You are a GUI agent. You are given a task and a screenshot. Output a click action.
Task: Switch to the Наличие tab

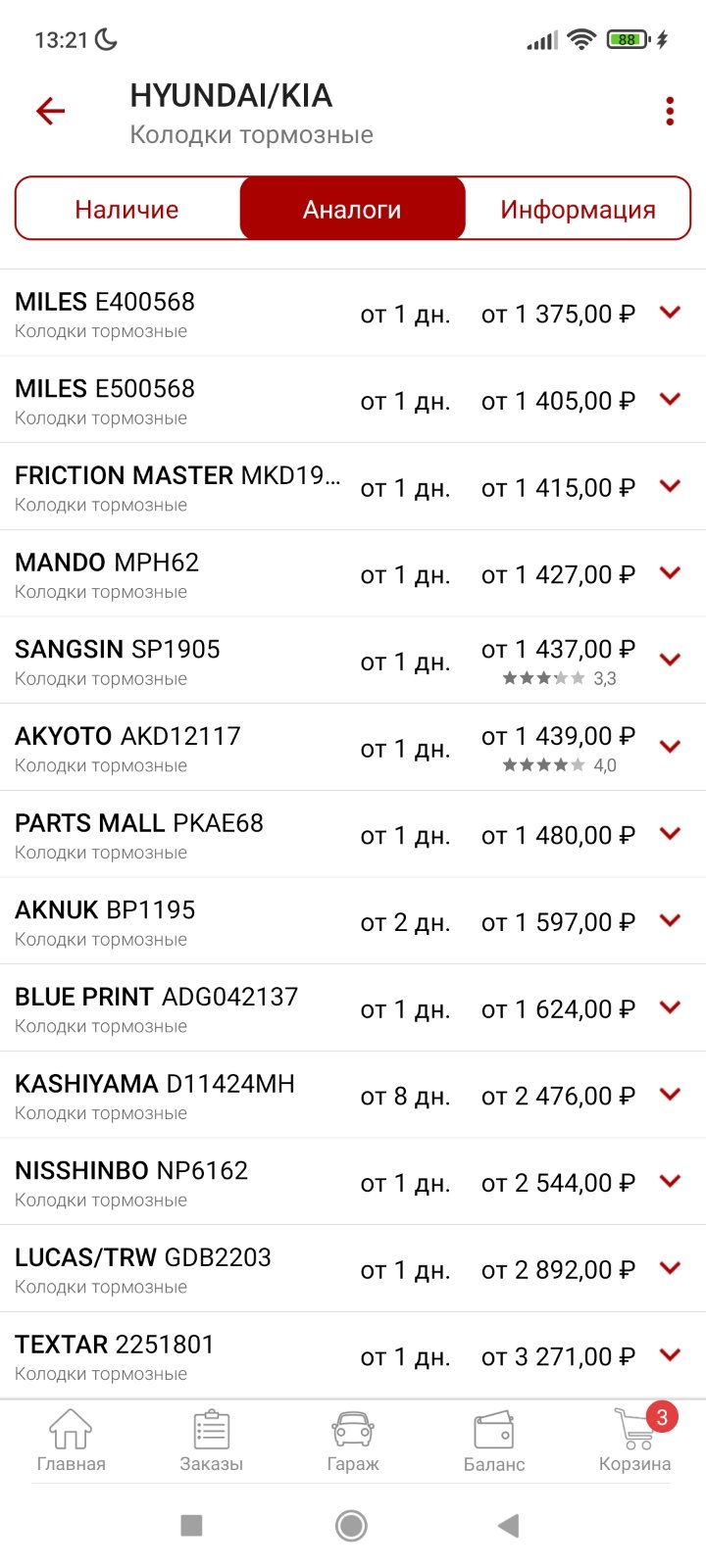[126, 209]
